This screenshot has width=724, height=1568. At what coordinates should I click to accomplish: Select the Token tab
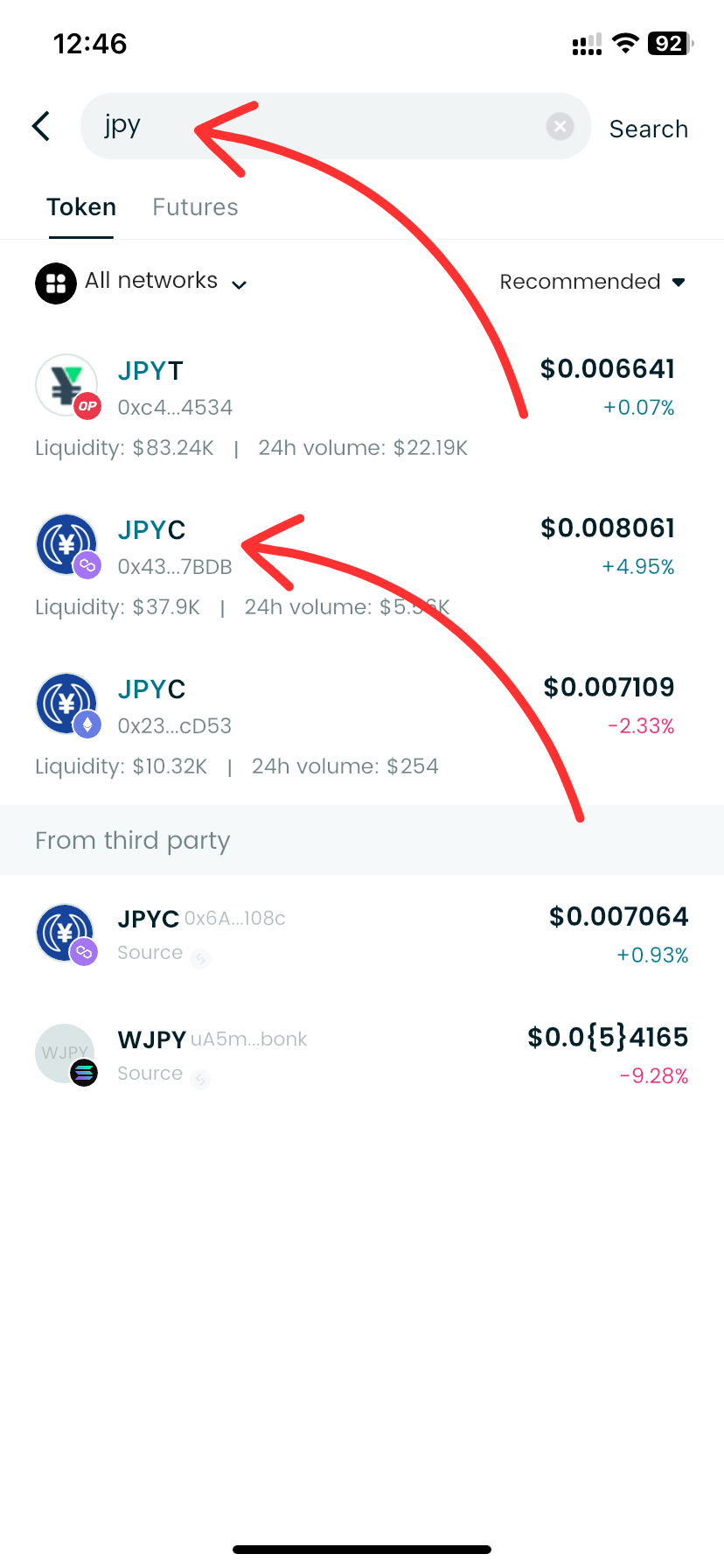81,207
